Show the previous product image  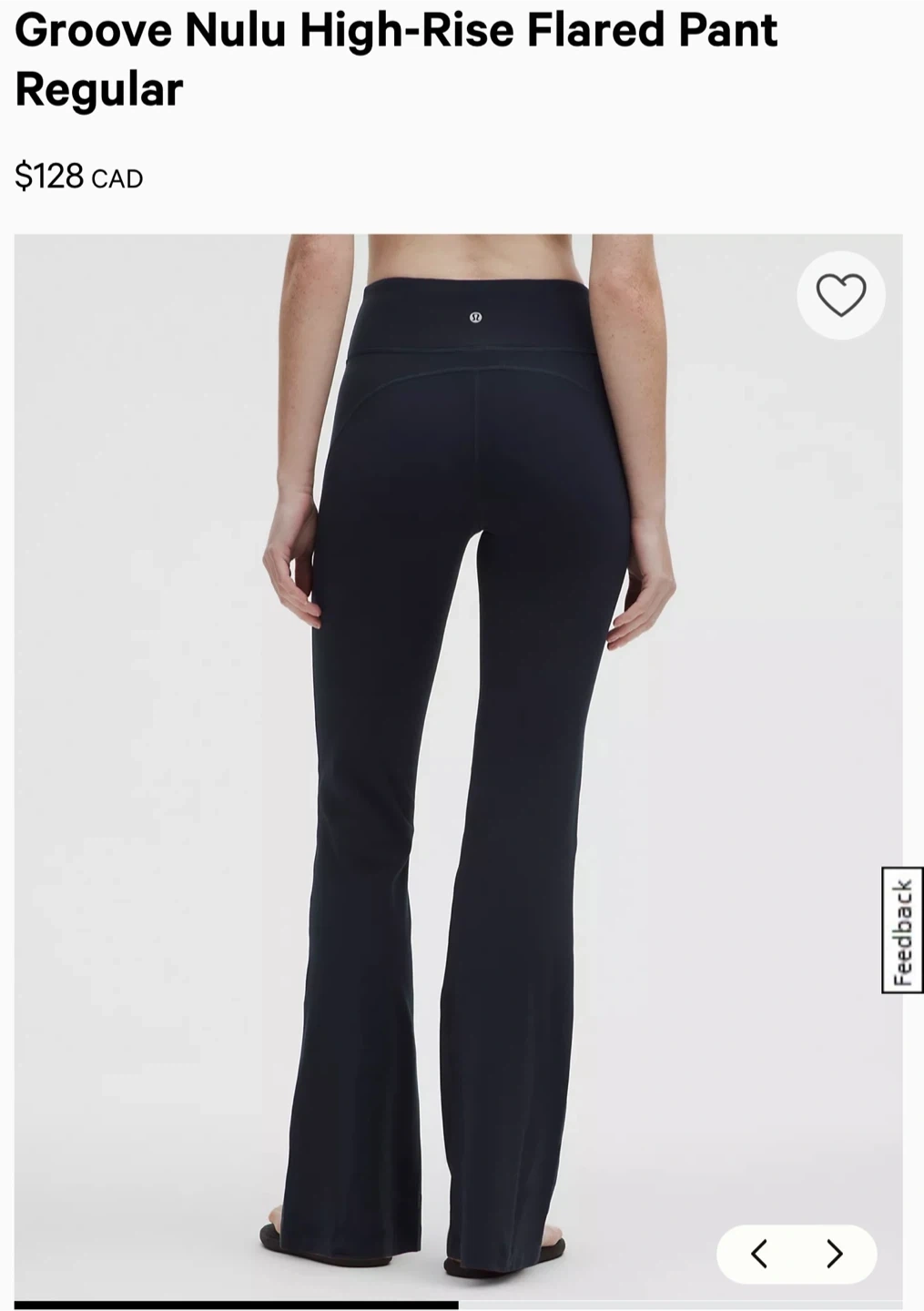point(759,1254)
